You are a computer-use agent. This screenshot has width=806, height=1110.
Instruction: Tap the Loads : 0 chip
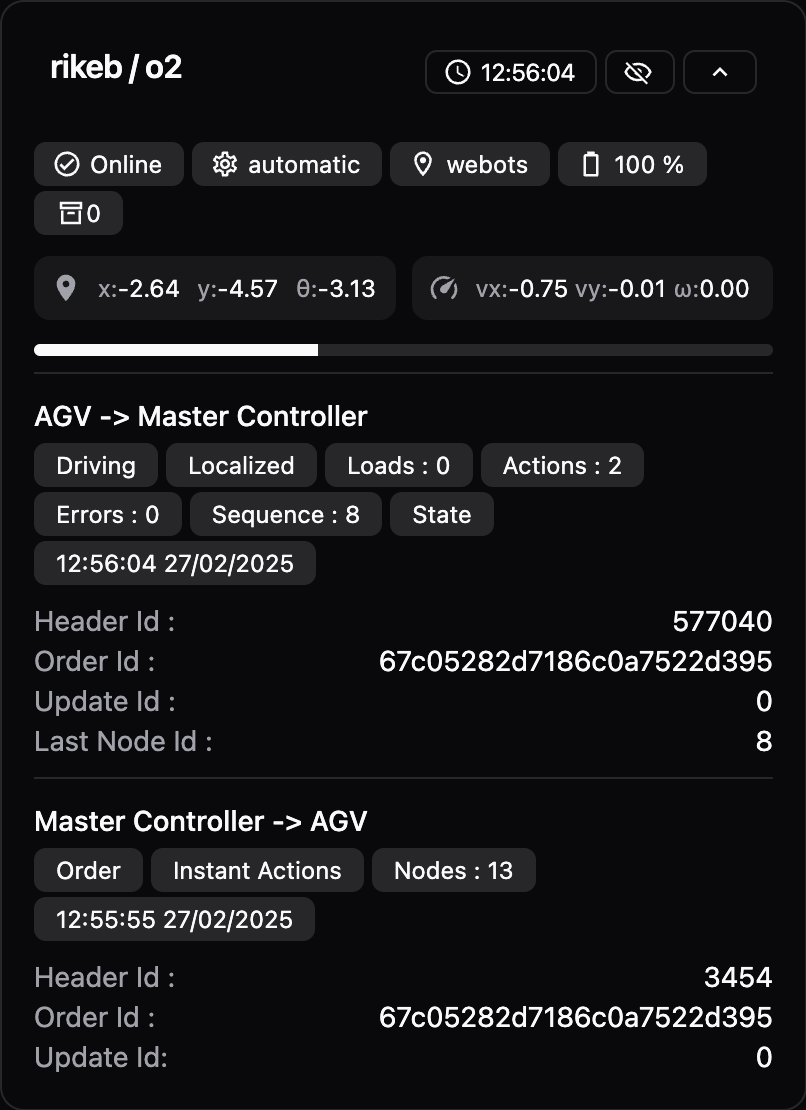tap(398, 466)
